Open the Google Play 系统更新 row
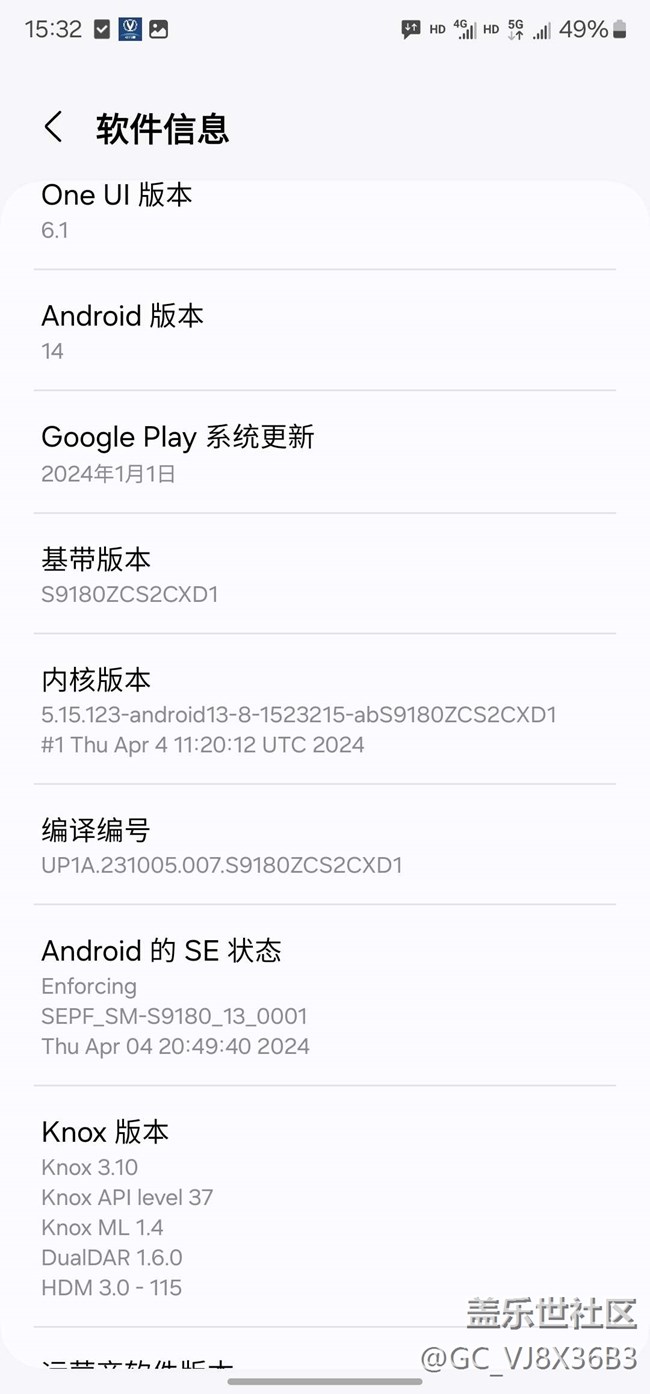Image resolution: width=650 pixels, height=1394 pixels. point(324,453)
